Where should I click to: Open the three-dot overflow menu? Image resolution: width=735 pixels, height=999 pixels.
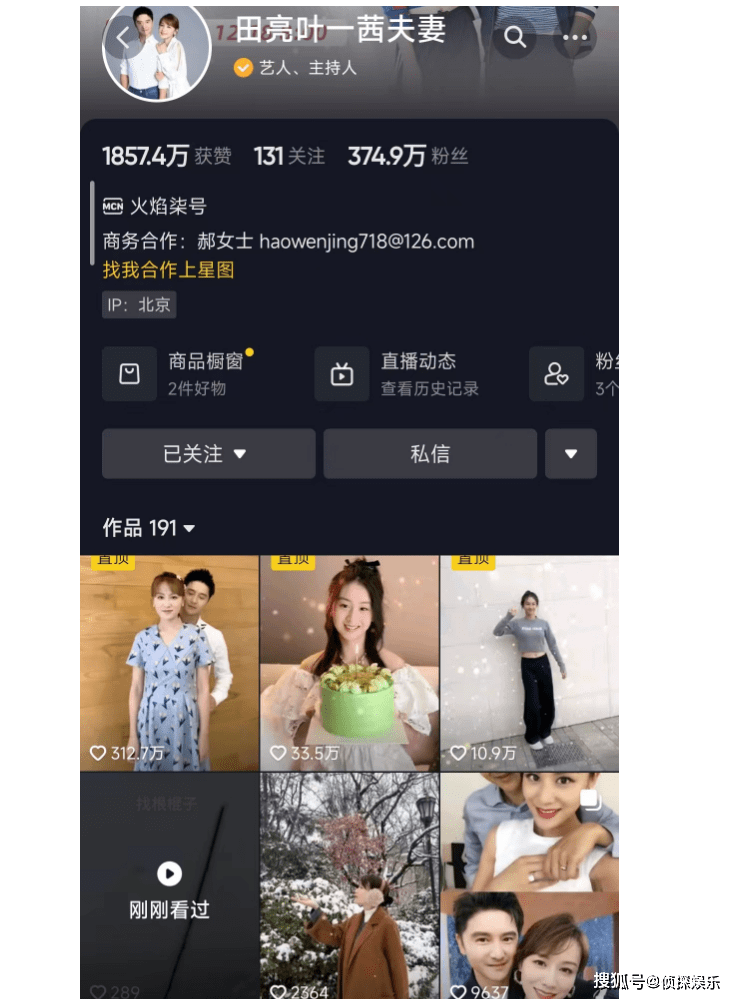575,38
